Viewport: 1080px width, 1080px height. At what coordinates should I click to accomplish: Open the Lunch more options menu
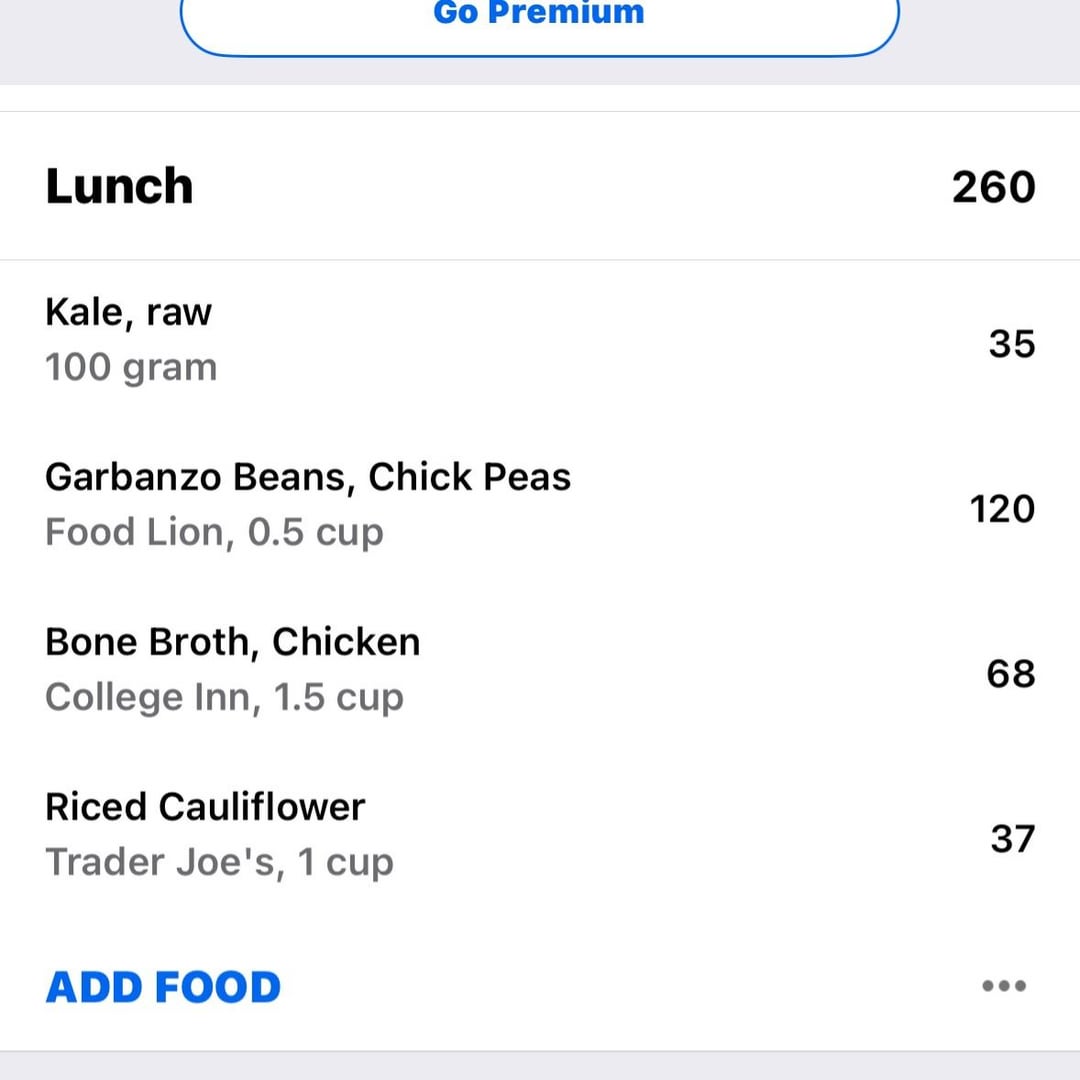(1004, 986)
